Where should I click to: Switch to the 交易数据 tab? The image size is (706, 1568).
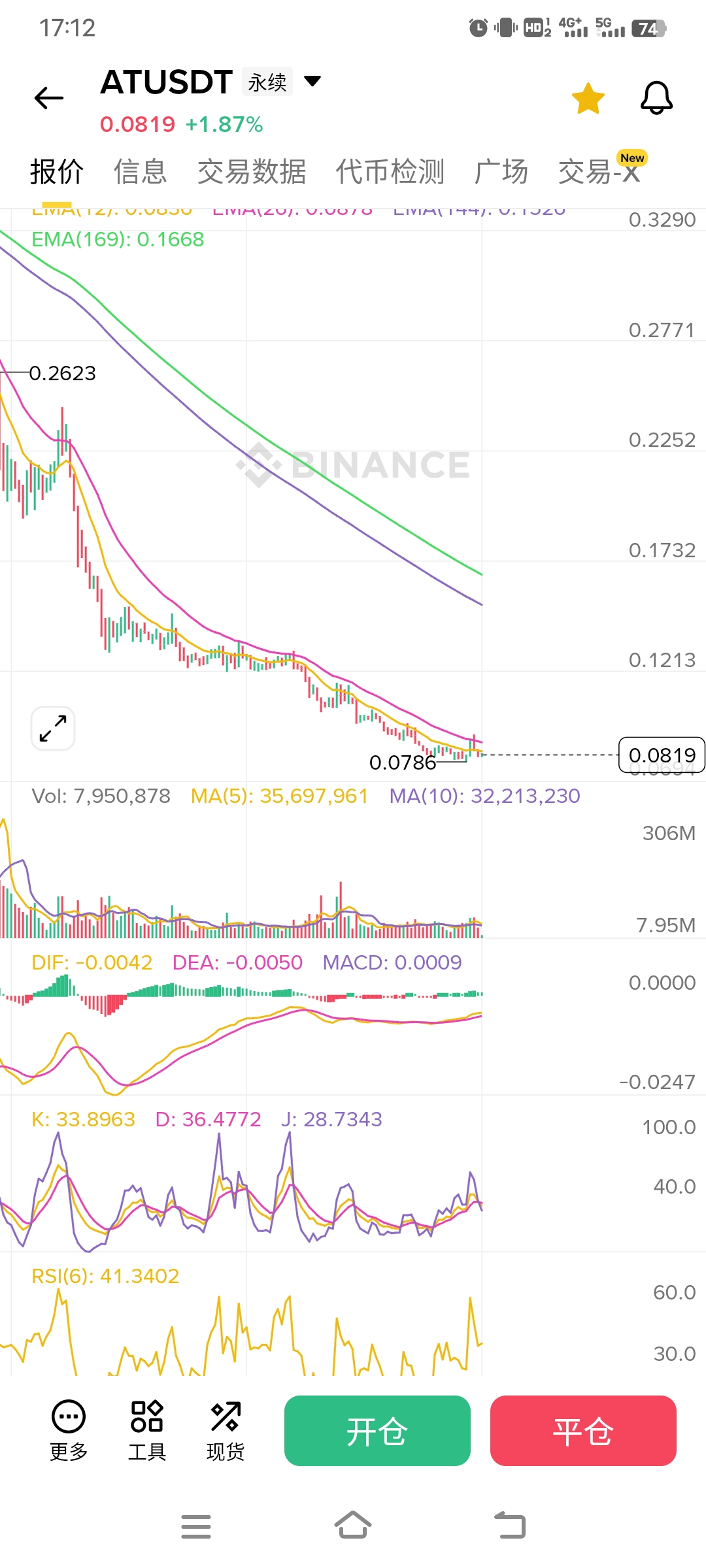click(x=252, y=172)
